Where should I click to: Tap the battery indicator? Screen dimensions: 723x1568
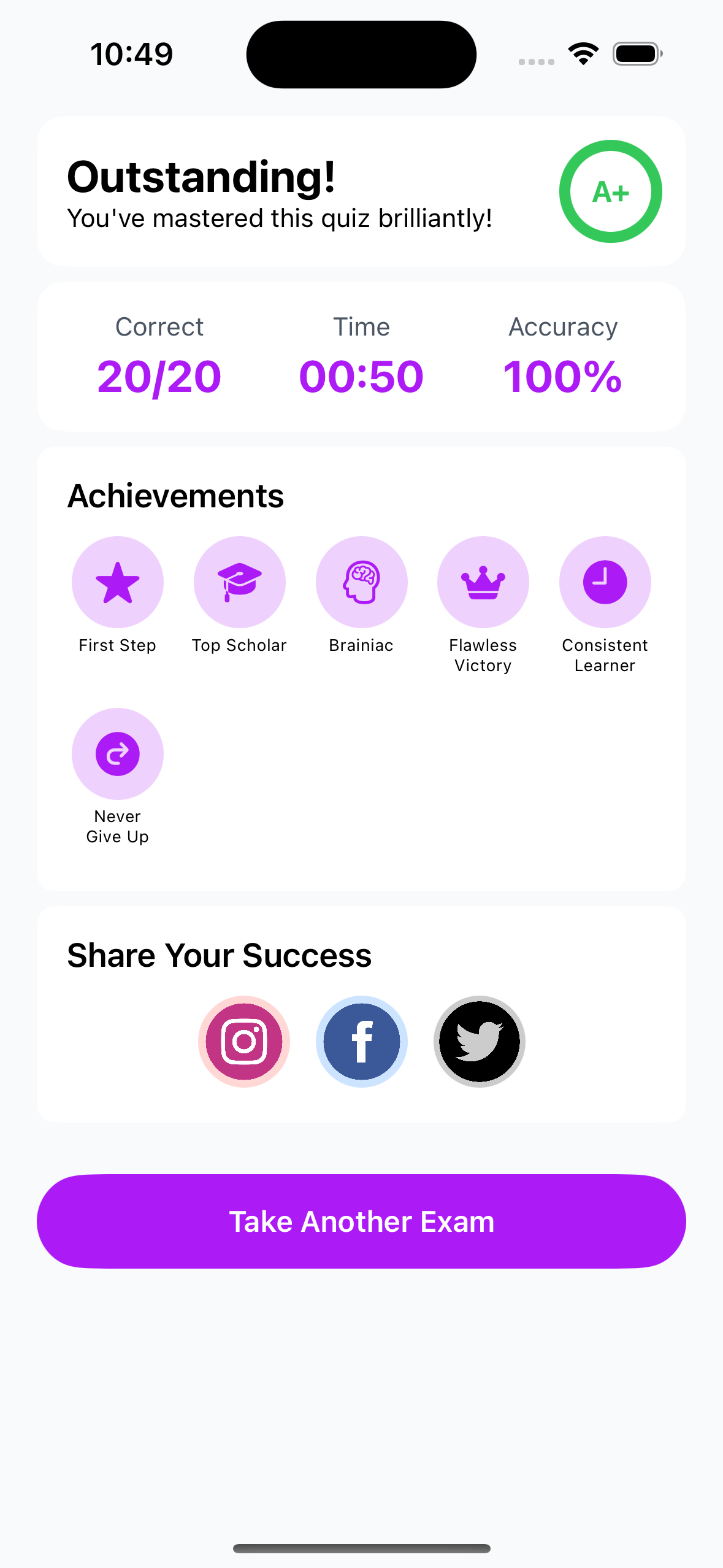pyautogui.click(x=637, y=53)
